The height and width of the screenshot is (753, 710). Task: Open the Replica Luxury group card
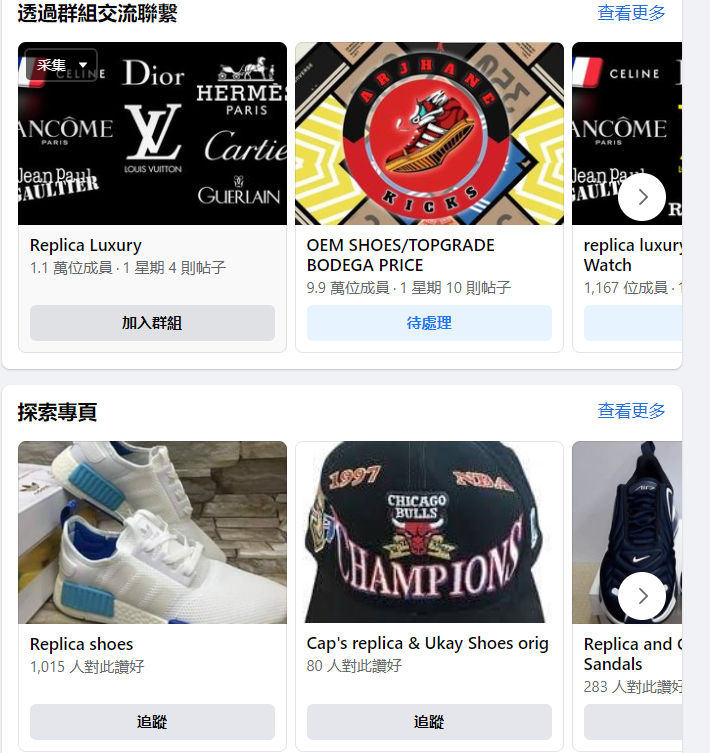pyautogui.click(x=86, y=245)
